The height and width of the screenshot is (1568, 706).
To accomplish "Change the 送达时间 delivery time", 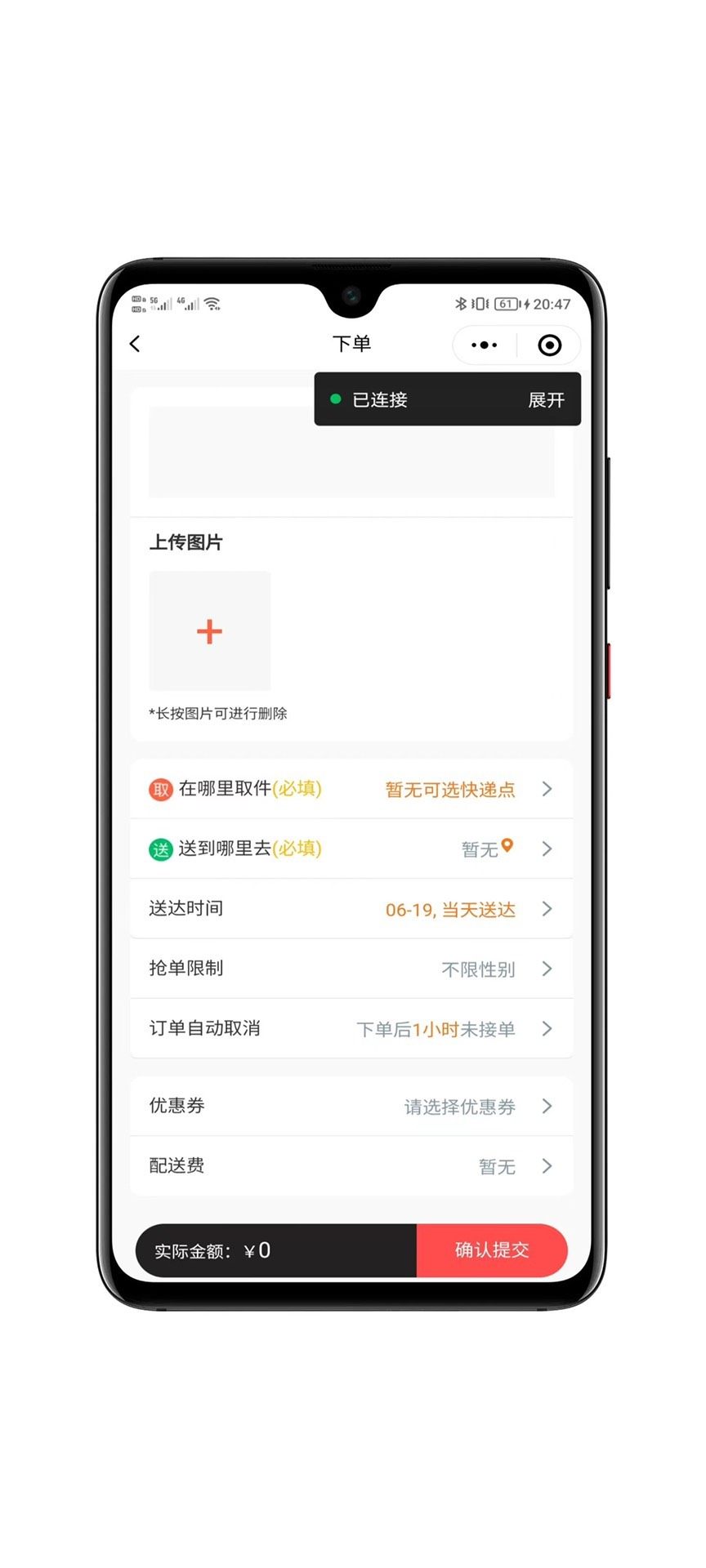I will point(351,909).
